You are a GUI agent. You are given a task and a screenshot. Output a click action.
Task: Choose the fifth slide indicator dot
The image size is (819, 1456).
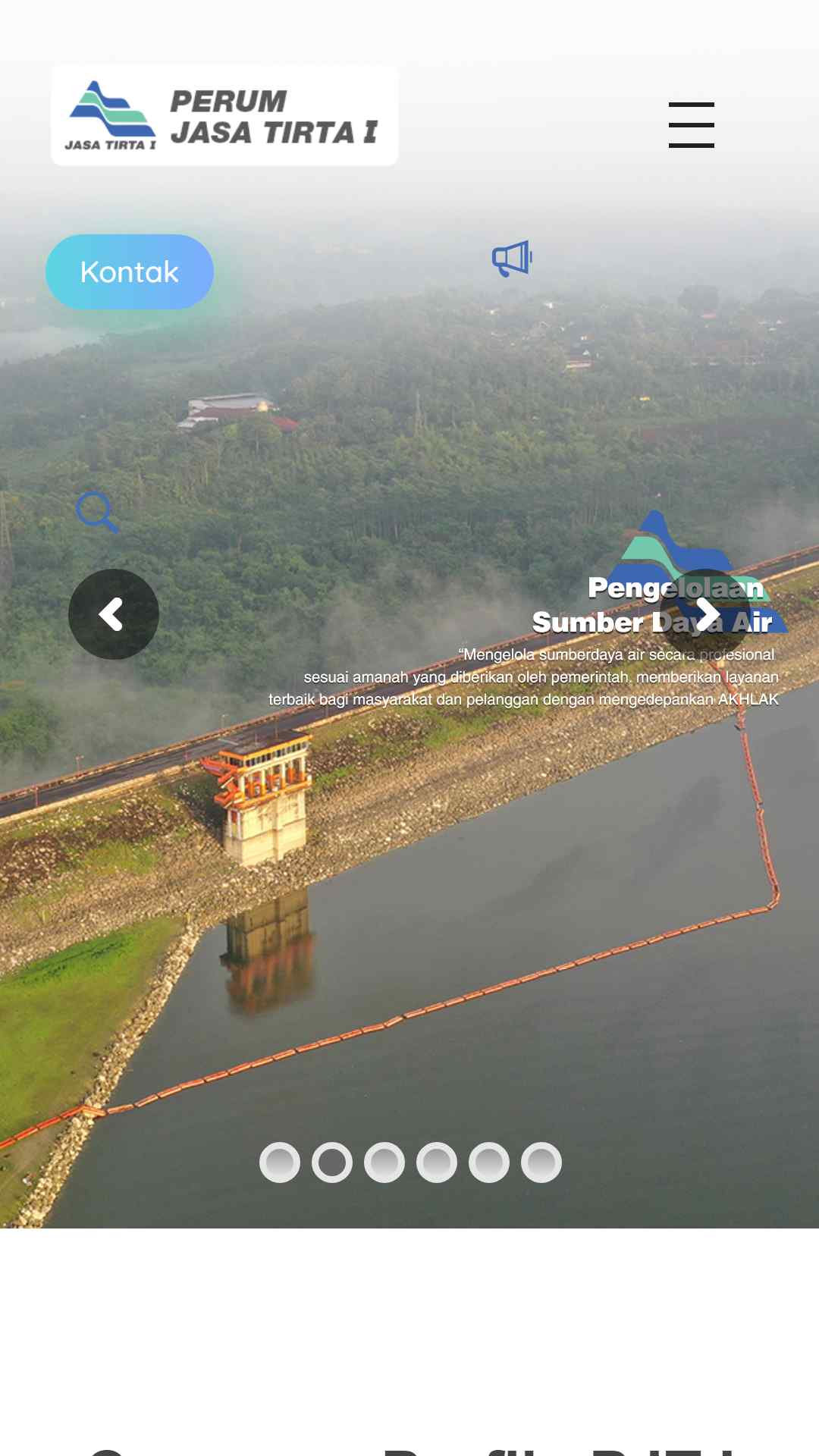[x=489, y=1163]
